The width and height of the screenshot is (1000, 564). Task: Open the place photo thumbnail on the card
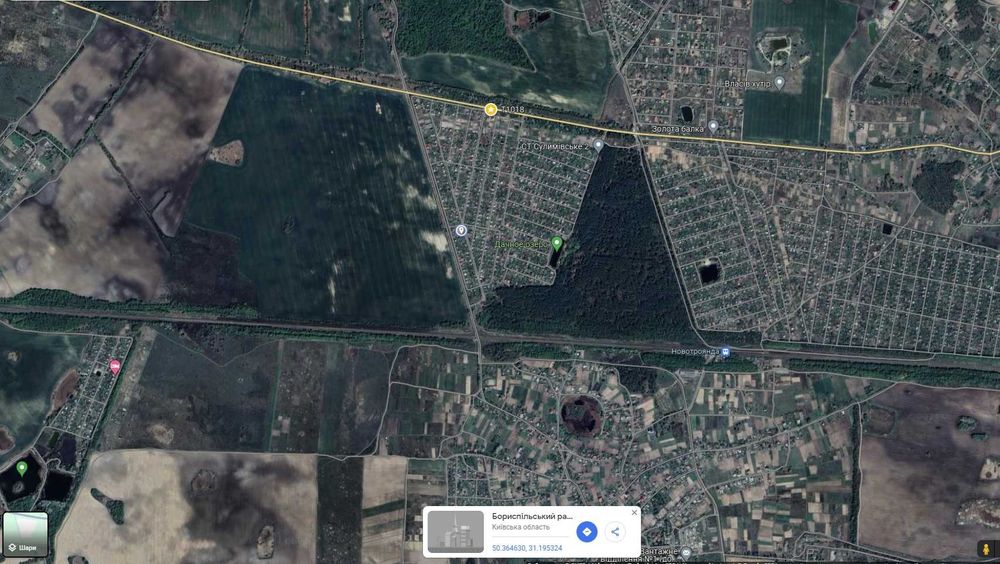click(455, 532)
